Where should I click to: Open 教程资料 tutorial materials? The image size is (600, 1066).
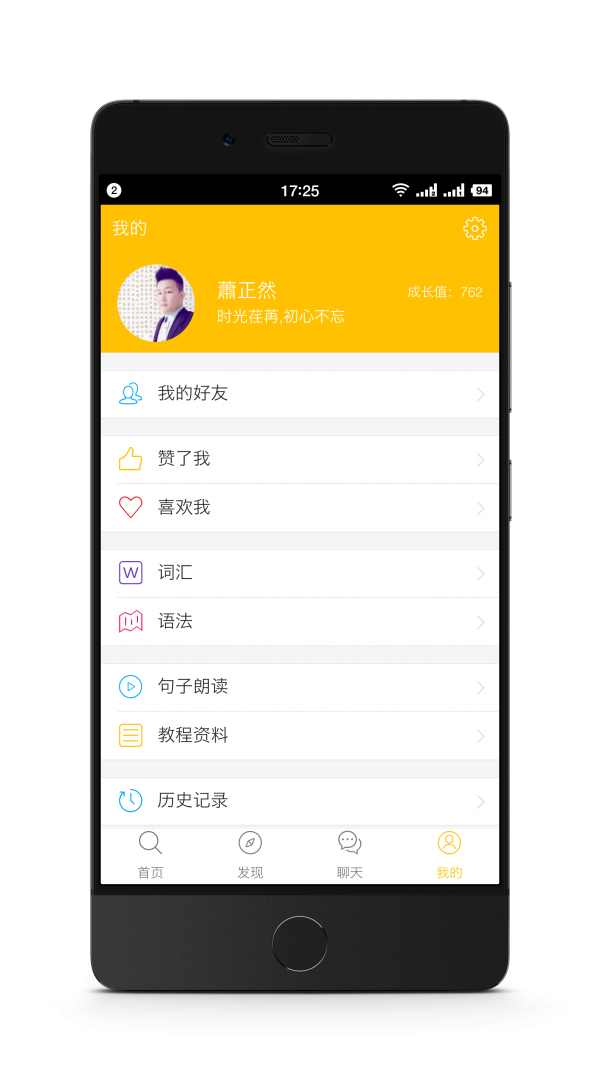(x=300, y=736)
